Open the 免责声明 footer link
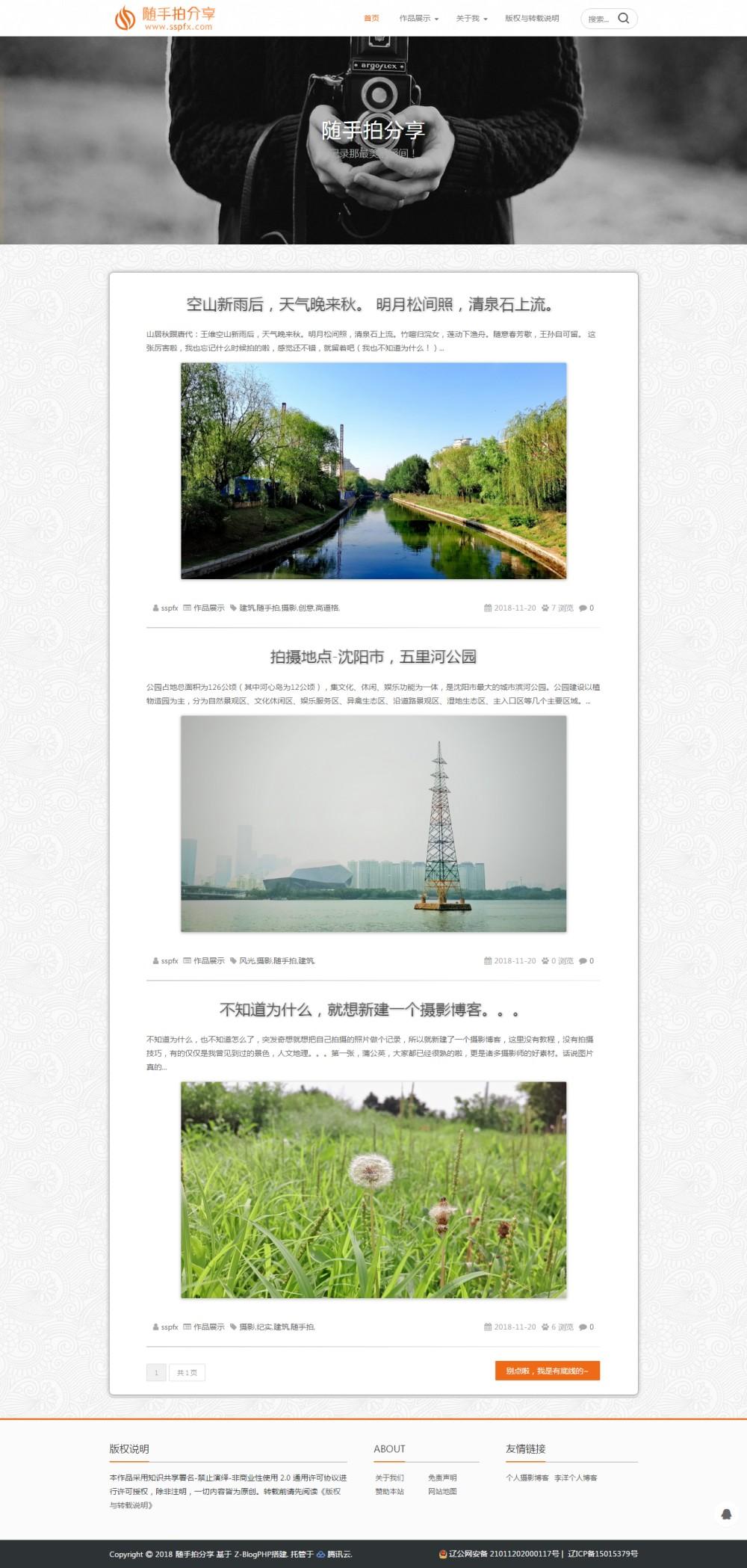Screen dimensions: 747x1568 442,1478
